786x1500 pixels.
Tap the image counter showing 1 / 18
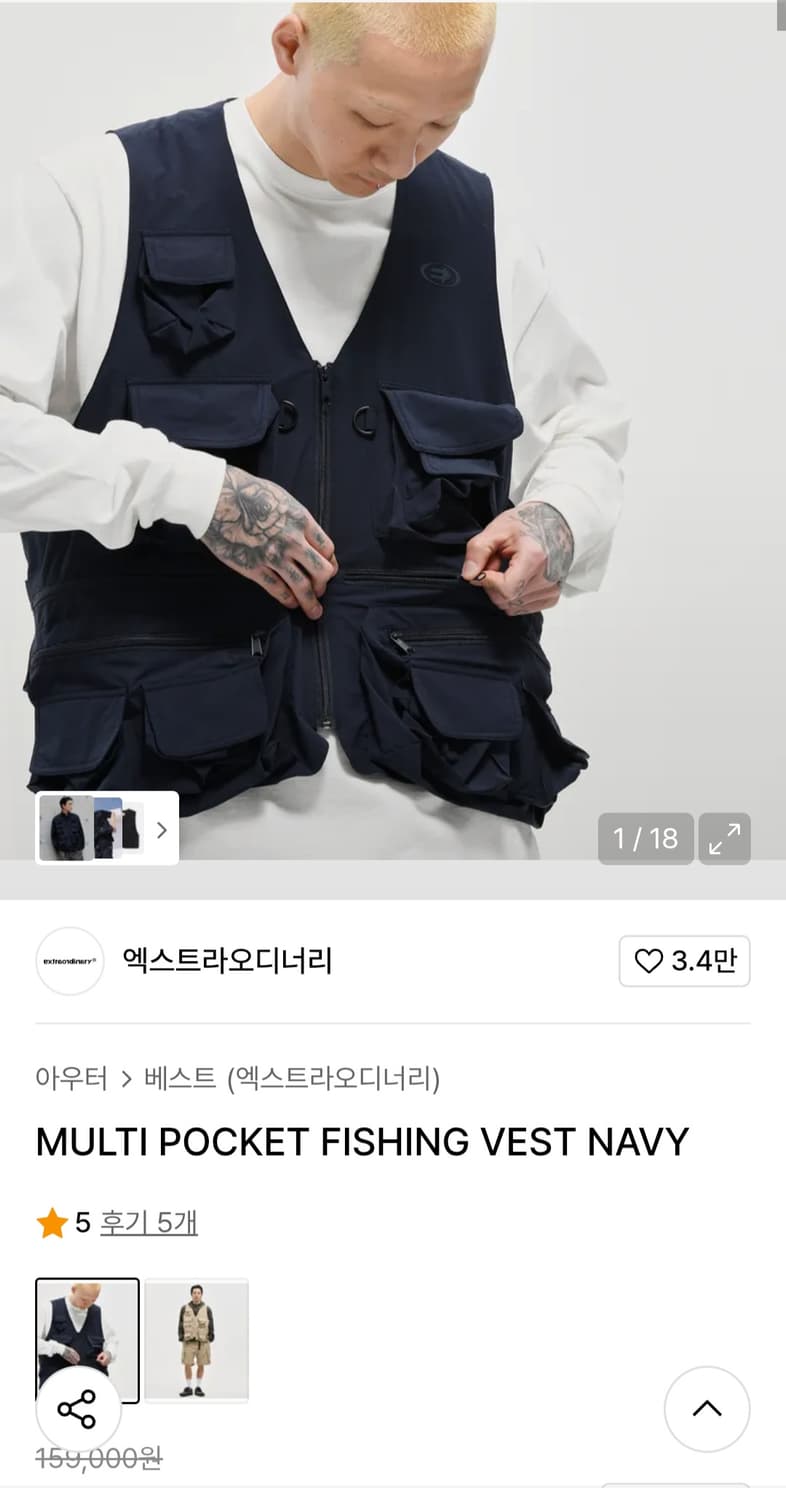point(646,839)
